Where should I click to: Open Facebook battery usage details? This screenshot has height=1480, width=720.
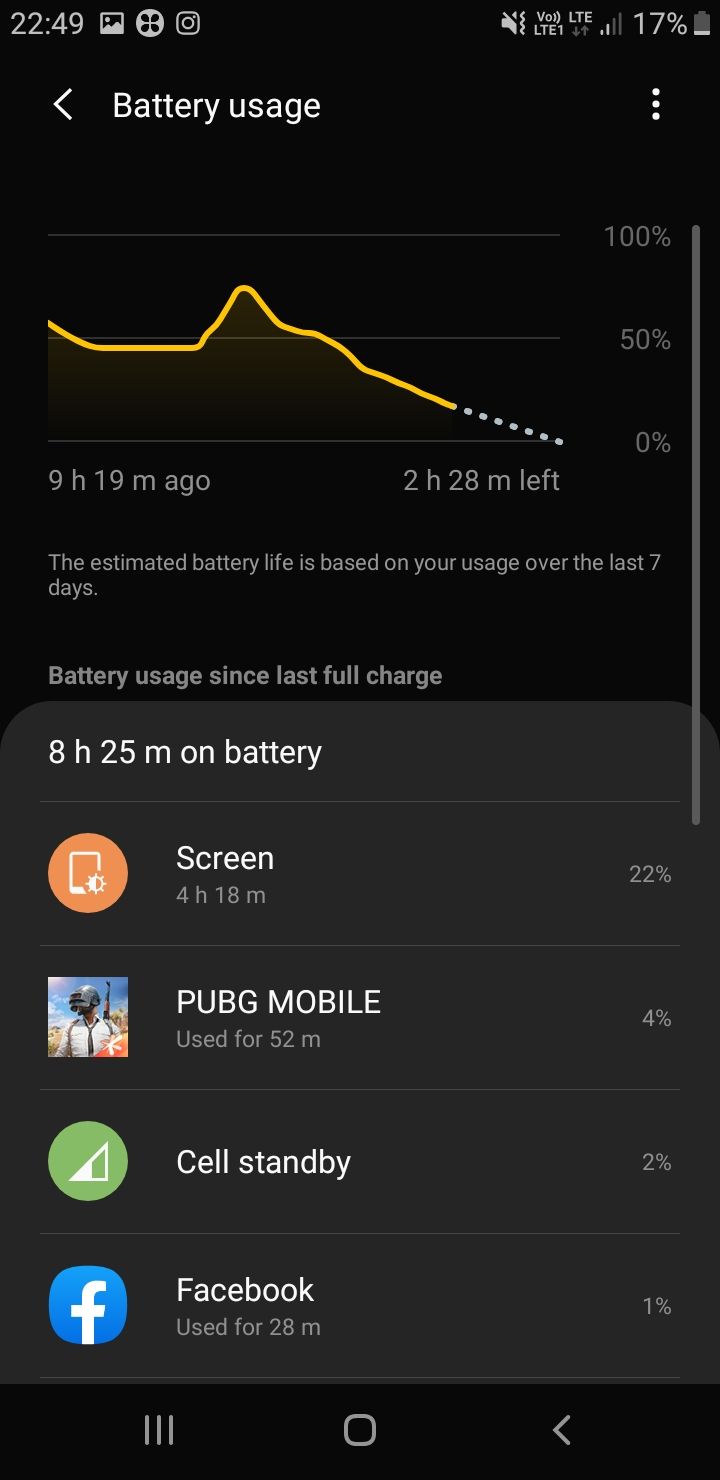[360, 1306]
